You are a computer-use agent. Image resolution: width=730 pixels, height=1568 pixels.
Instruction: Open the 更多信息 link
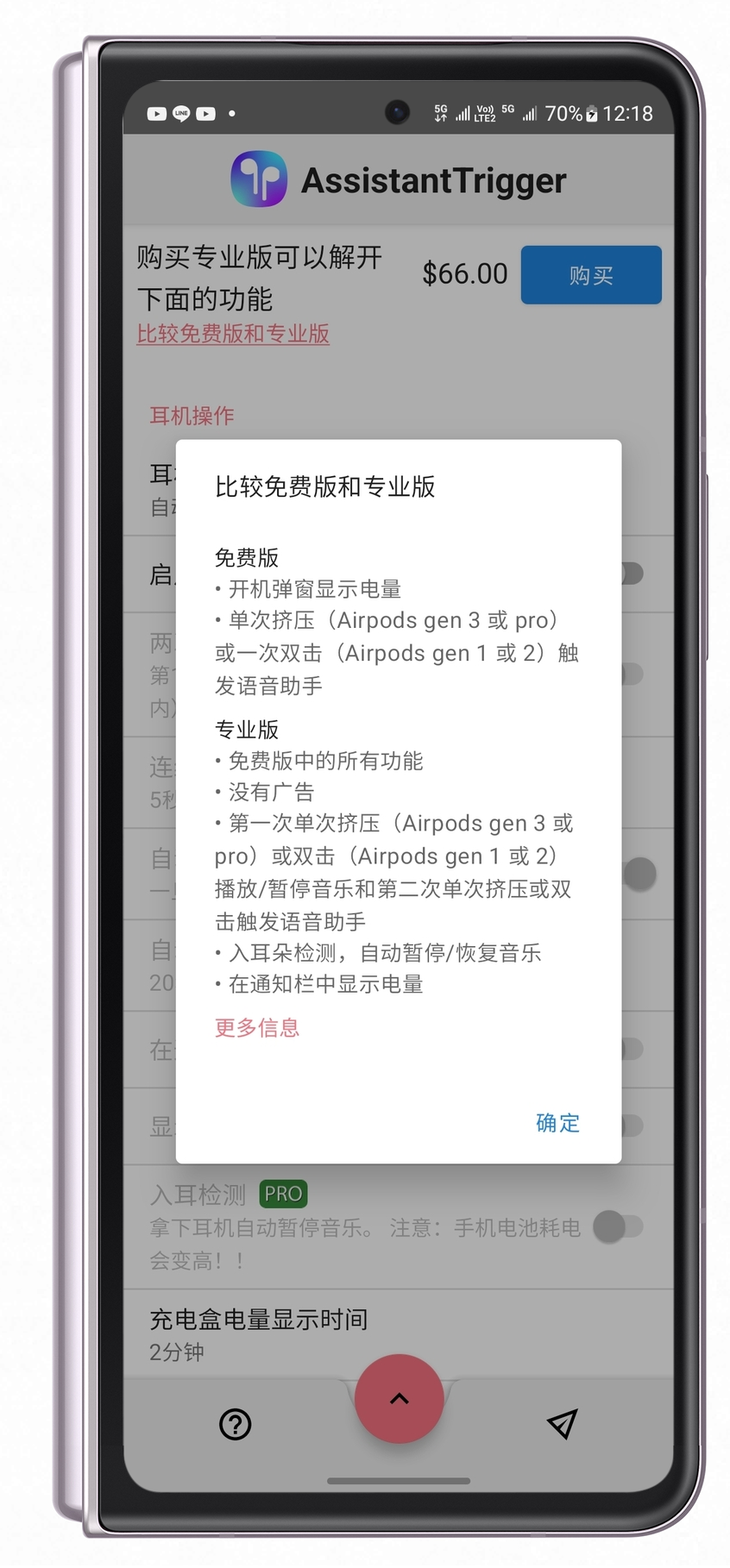click(x=257, y=1027)
